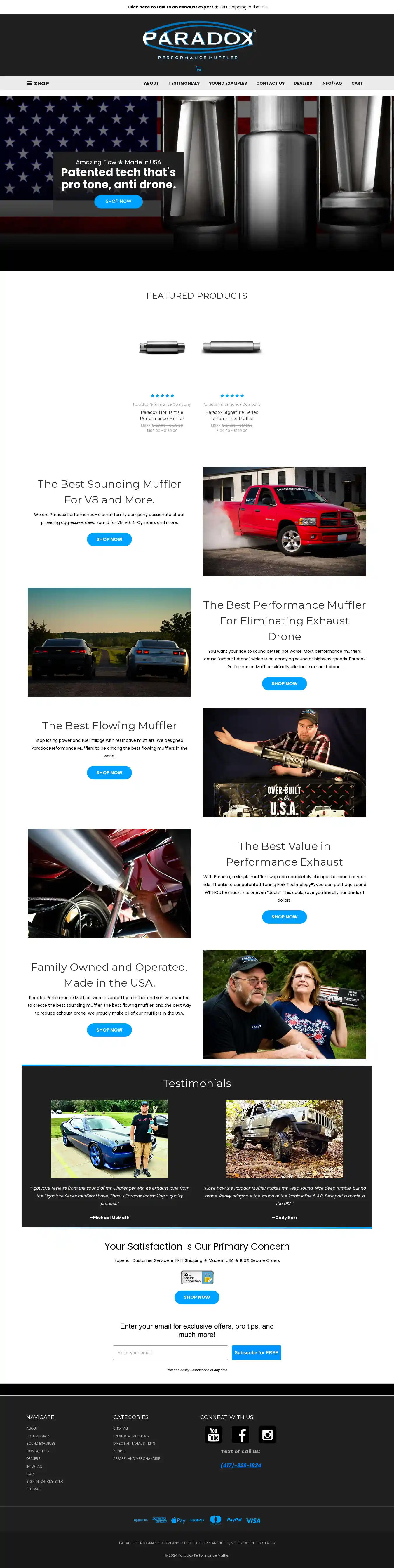
Task: Select Contact Us in the top navigation
Action: click(x=270, y=84)
